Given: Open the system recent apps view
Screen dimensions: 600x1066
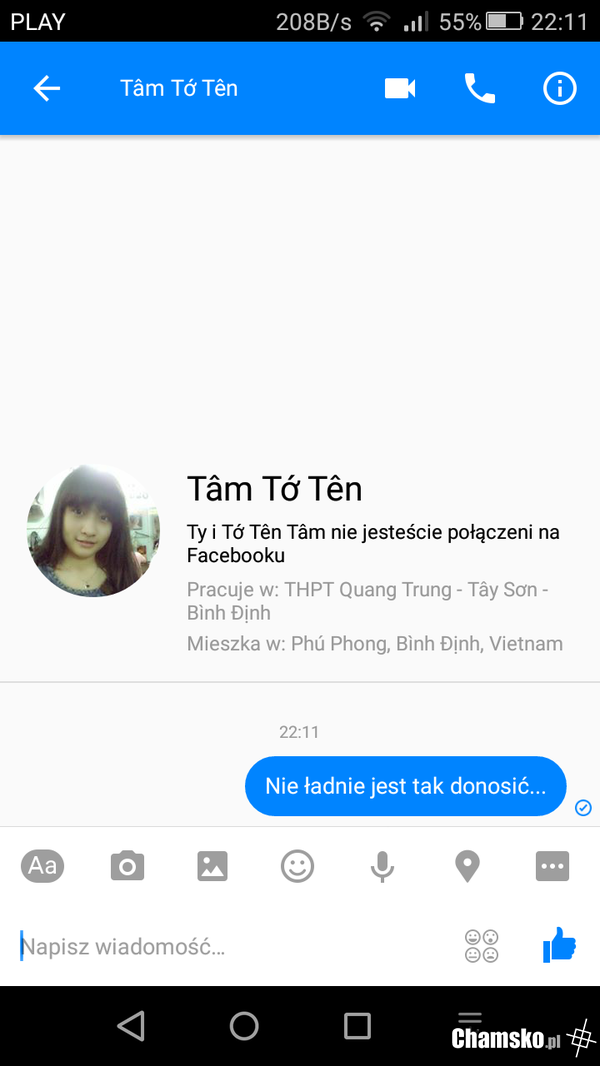Looking at the screenshot, I should [x=357, y=1025].
